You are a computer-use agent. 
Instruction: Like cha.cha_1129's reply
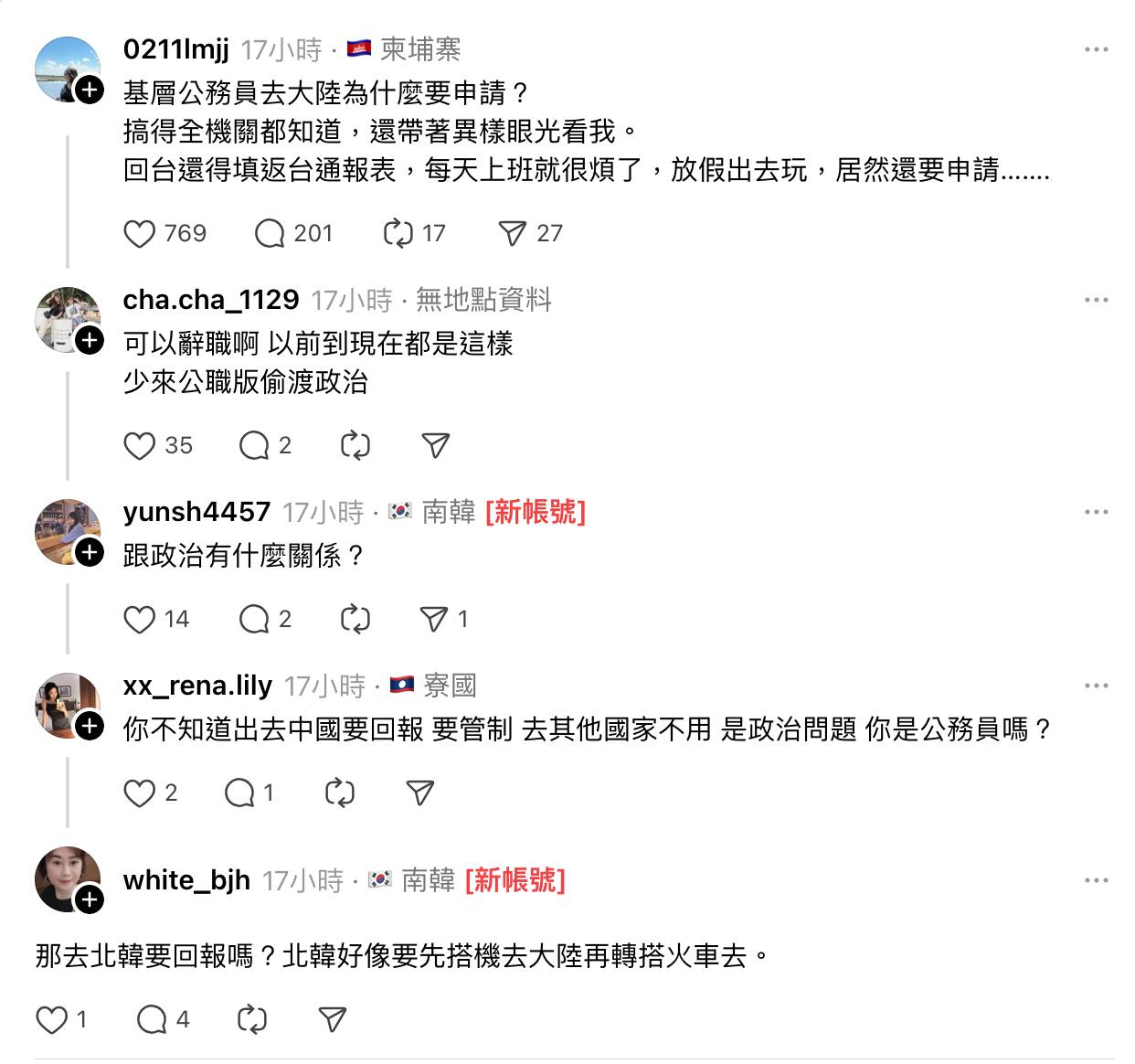(x=140, y=446)
